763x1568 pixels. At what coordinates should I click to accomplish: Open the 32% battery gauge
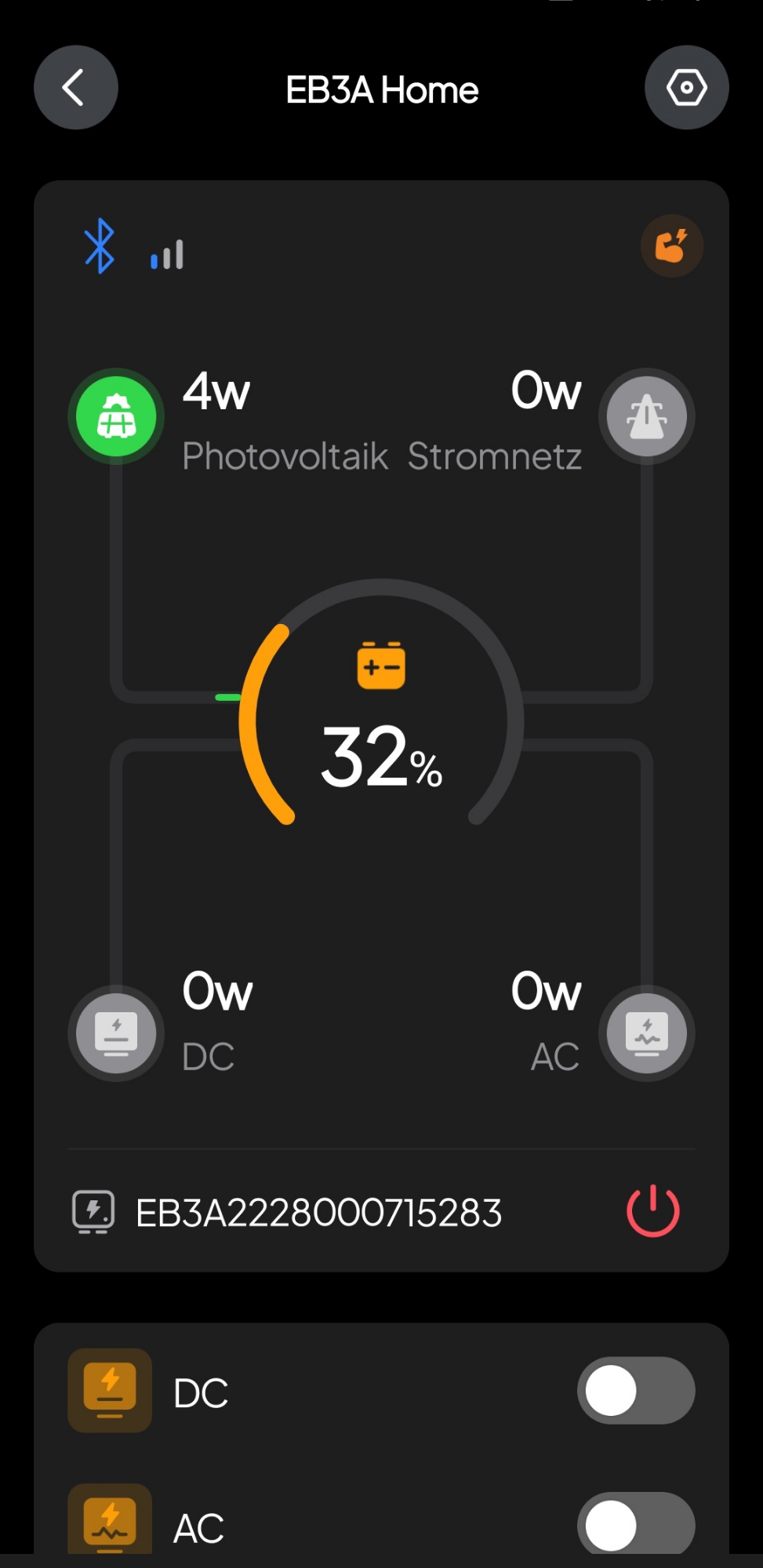pyautogui.click(x=381, y=717)
